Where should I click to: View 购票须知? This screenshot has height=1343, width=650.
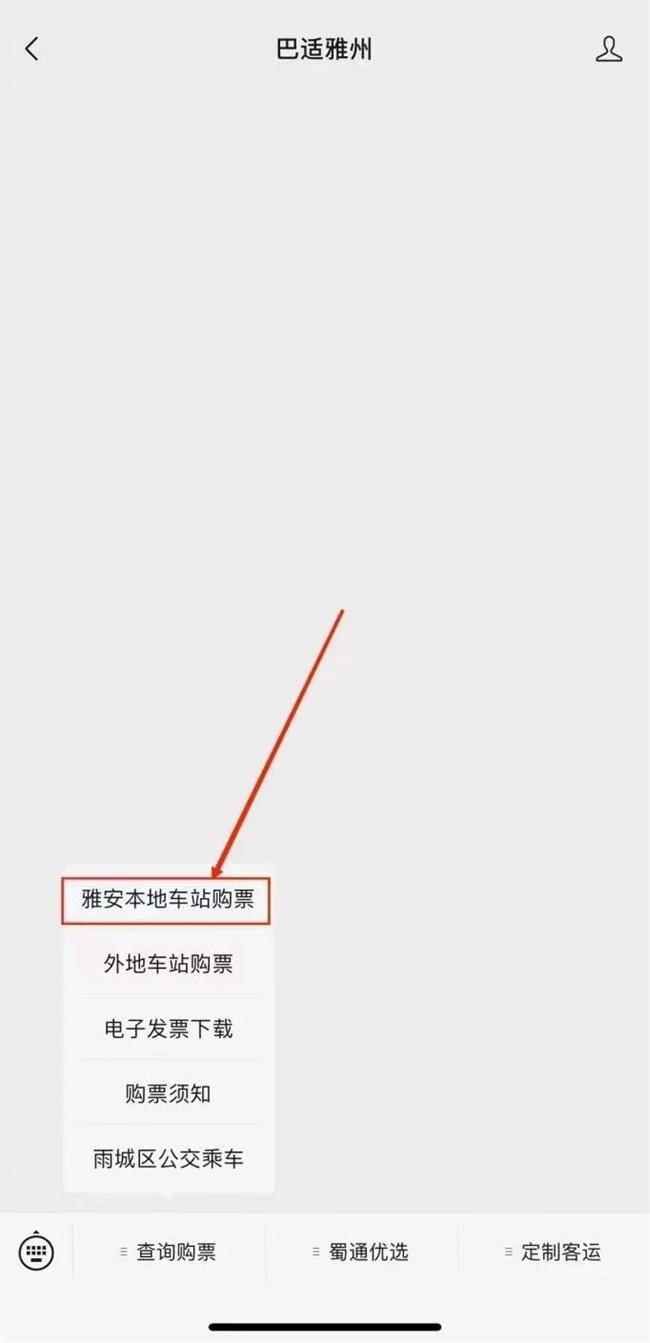[x=168, y=1093]
